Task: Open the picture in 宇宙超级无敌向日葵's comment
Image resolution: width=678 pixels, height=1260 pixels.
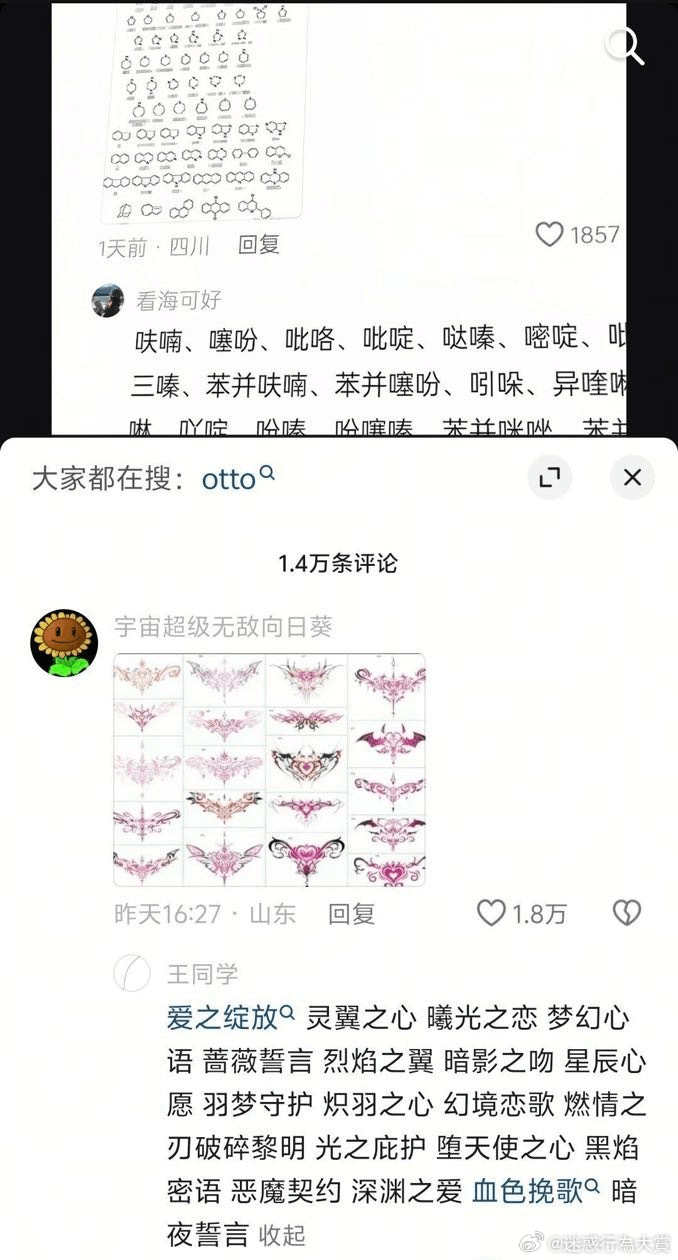Action: (269, 769)
